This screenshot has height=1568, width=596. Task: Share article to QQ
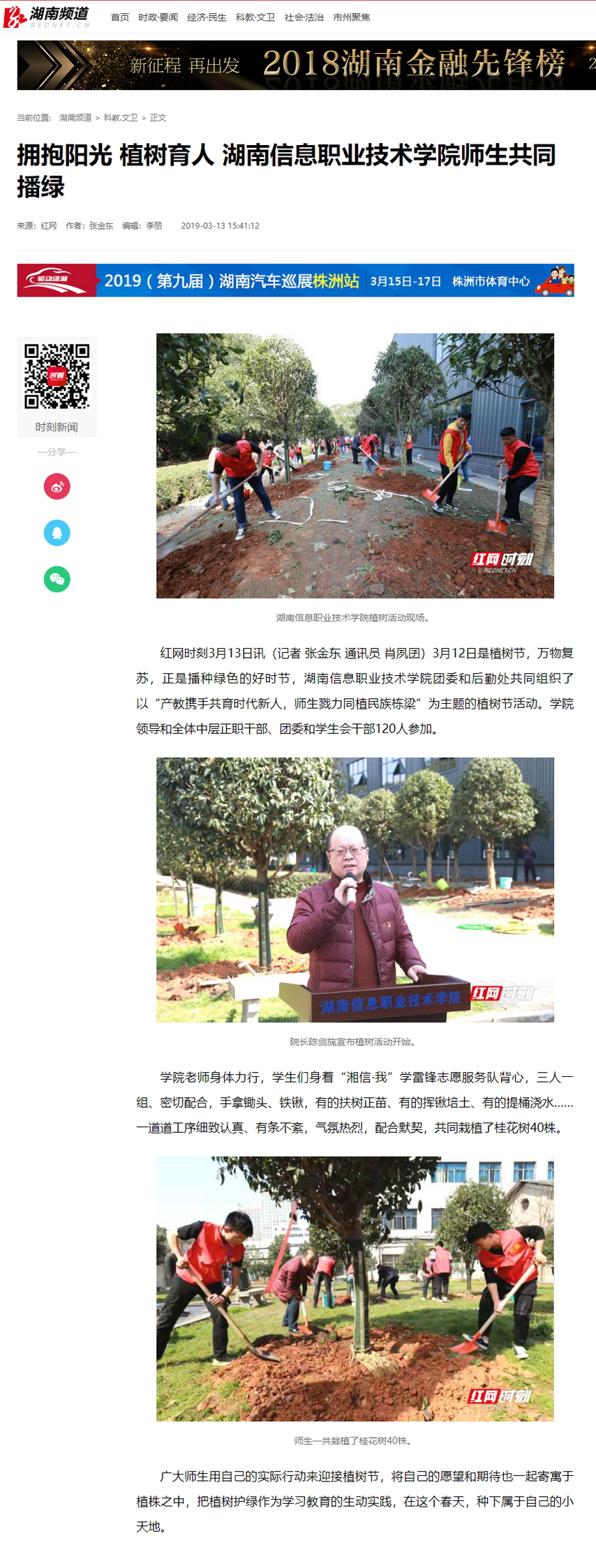click(57, 533)
